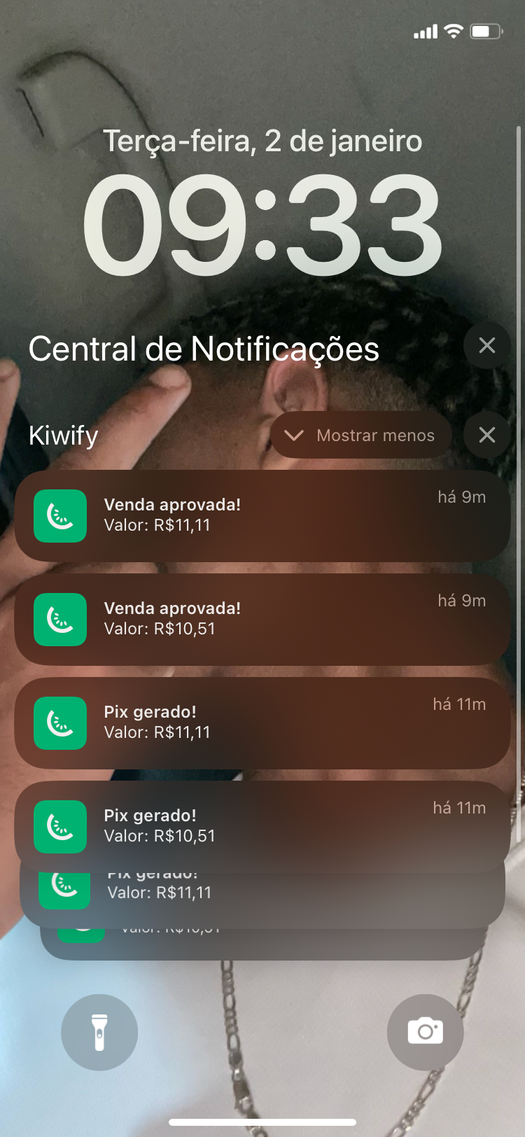The width and height of the screenshot is (525, 1137).
Task: Dismiss the Kiwify notification group
Action: click(487, 435)
